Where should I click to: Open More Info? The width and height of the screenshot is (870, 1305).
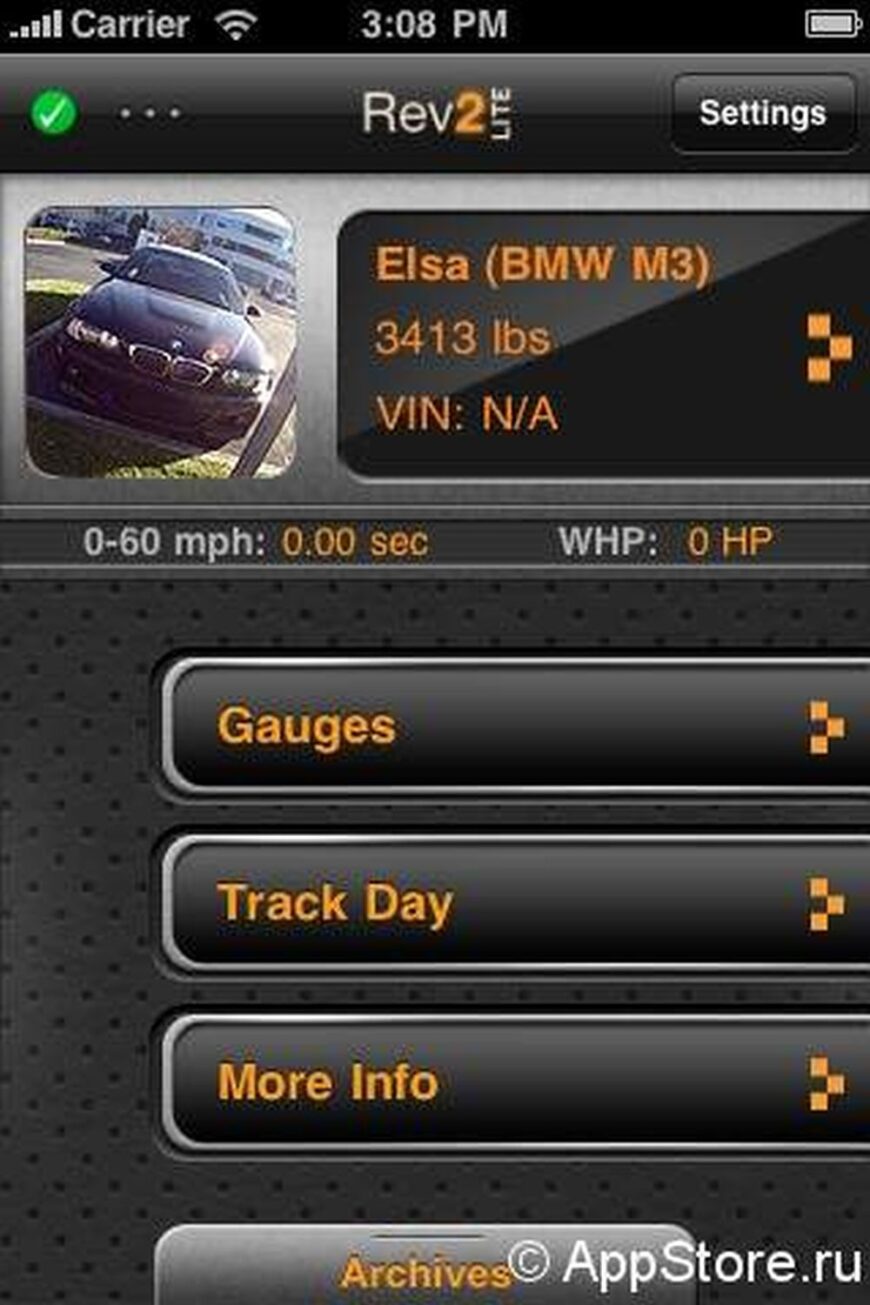point(515,1083)
